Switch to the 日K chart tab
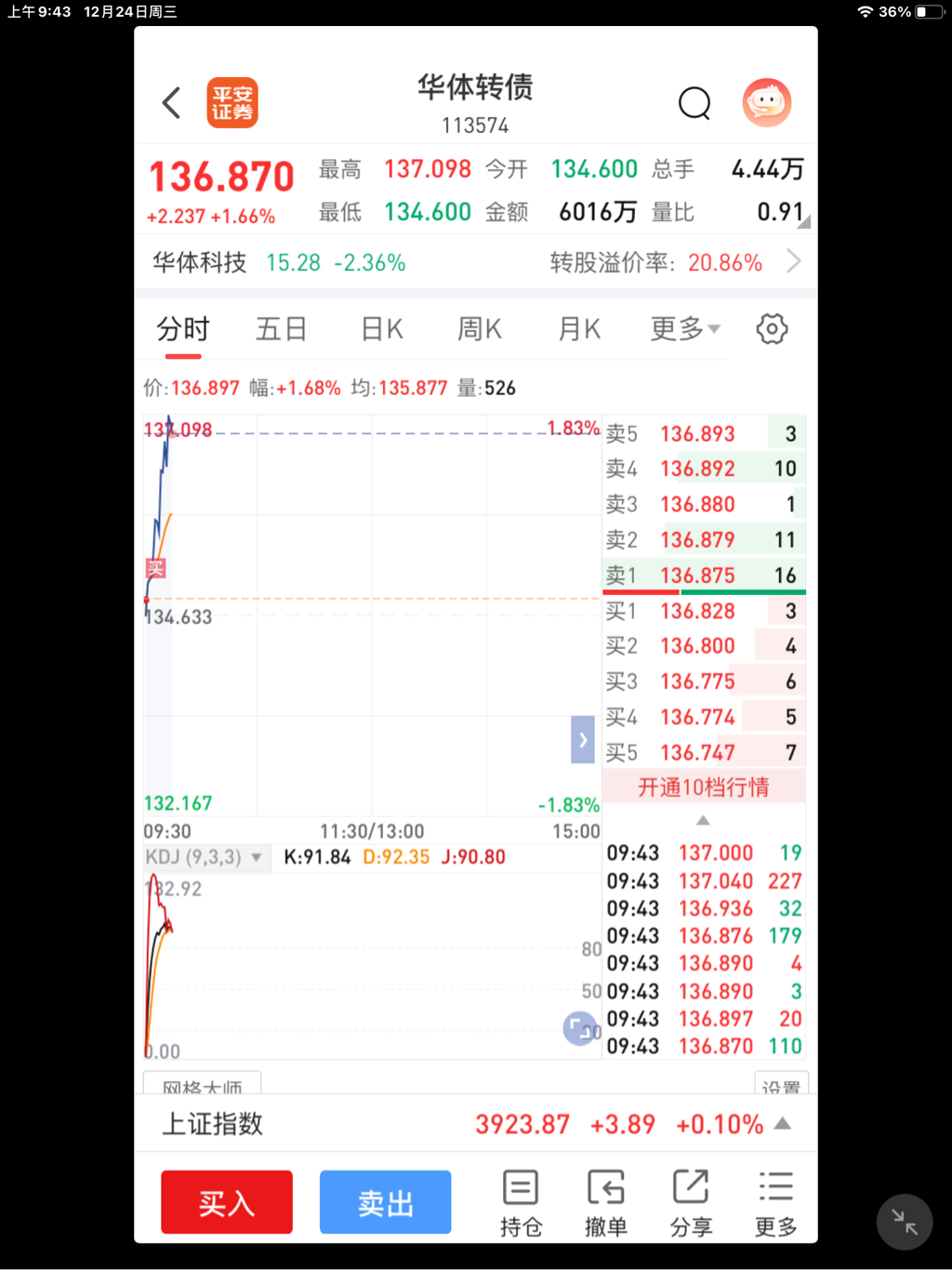The image size is (952, 1270). tap(381, 329)
